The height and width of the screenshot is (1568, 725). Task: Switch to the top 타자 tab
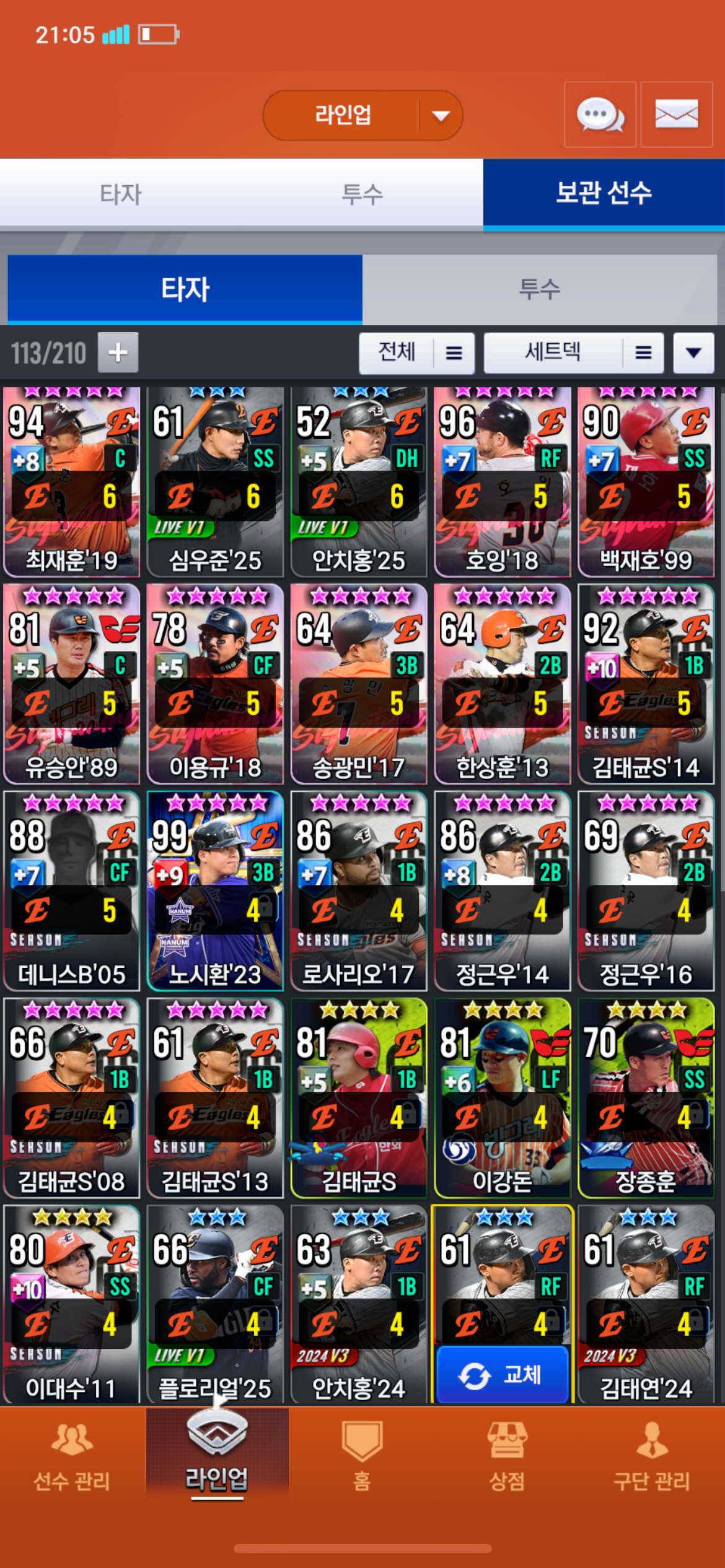tap(121, 194)
